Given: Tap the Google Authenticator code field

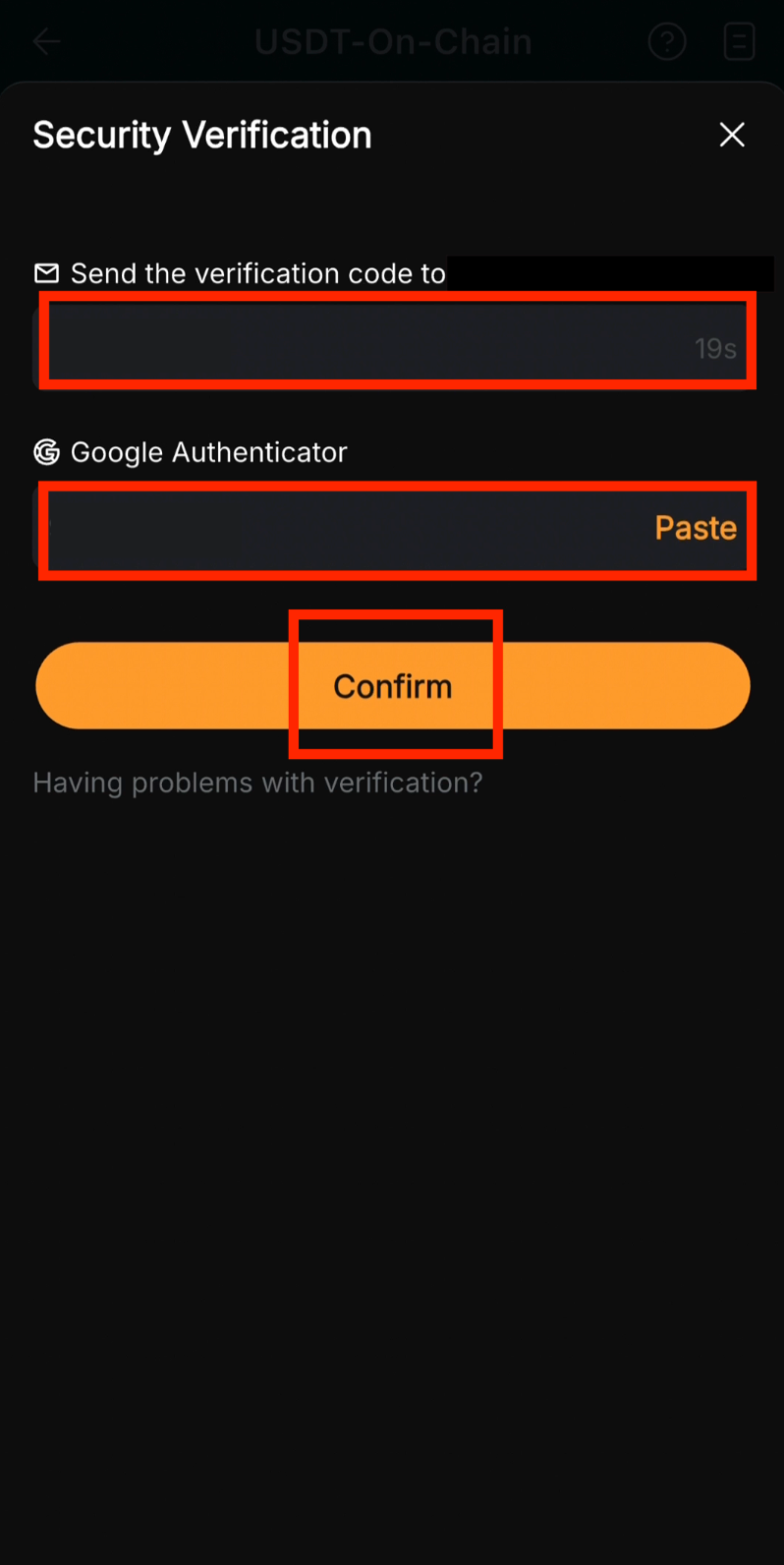Looking at the screenshot, I should 334,529.
